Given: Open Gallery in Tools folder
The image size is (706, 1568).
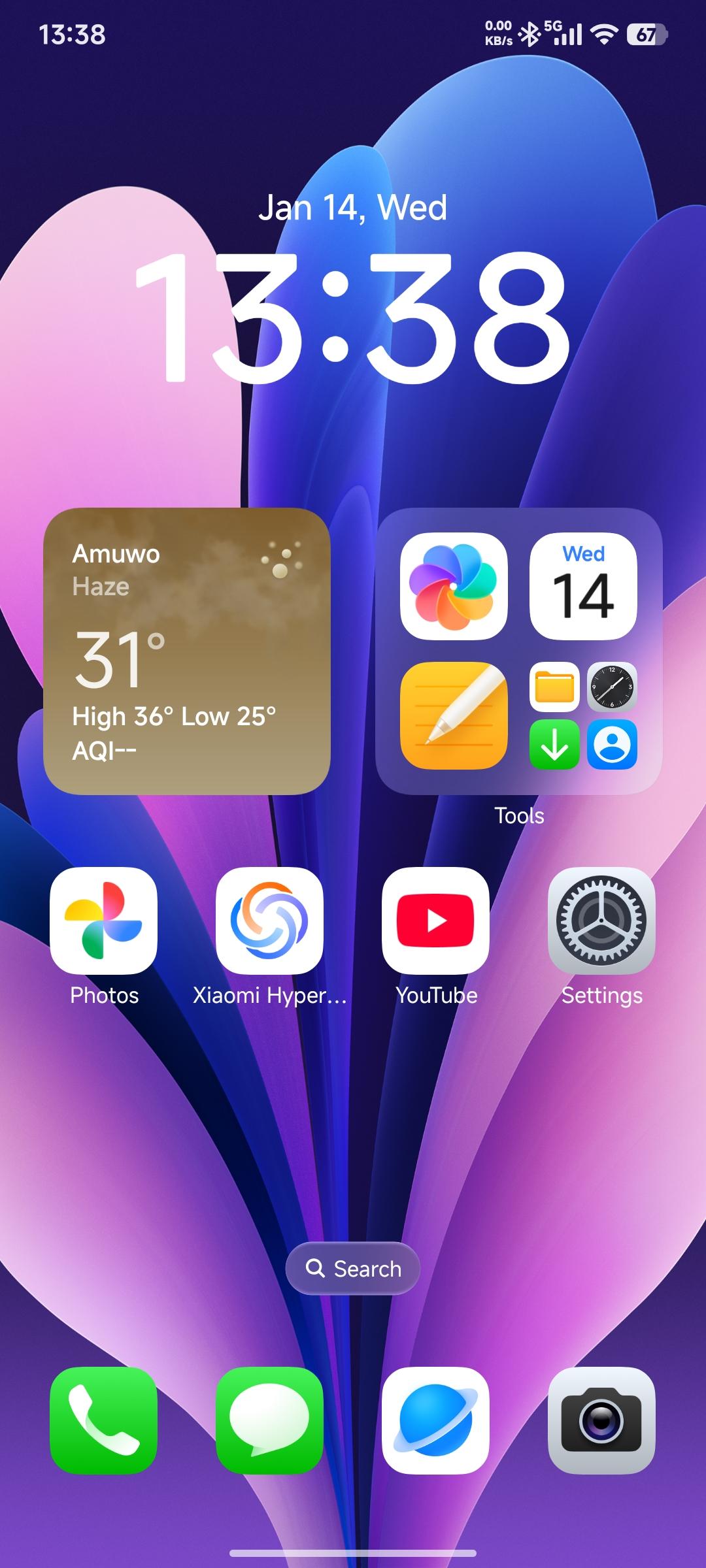Looking at the screenshot, I should 454,586.
